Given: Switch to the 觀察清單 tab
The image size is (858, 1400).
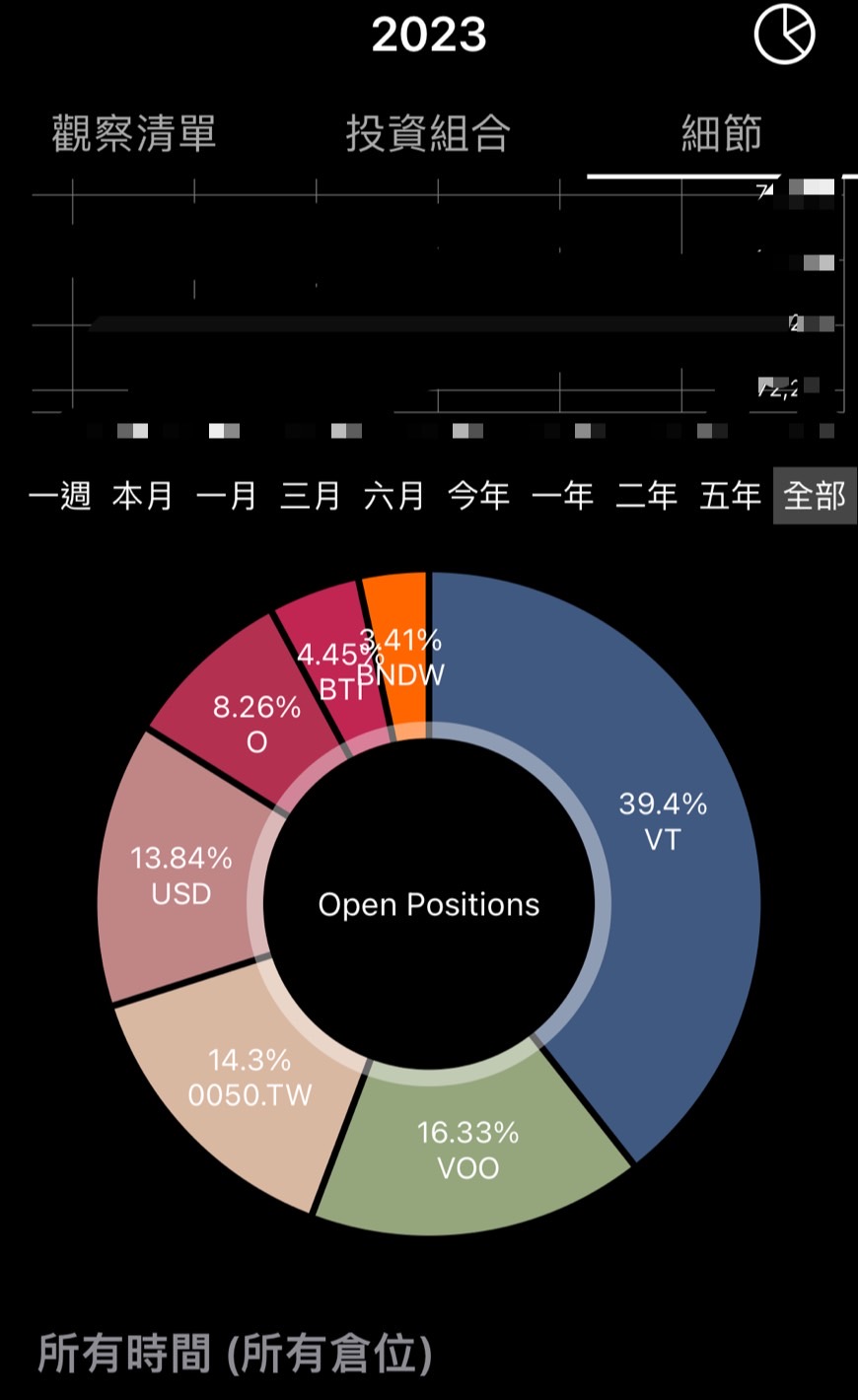Looking at the screenshot, I should pos(134,133).
